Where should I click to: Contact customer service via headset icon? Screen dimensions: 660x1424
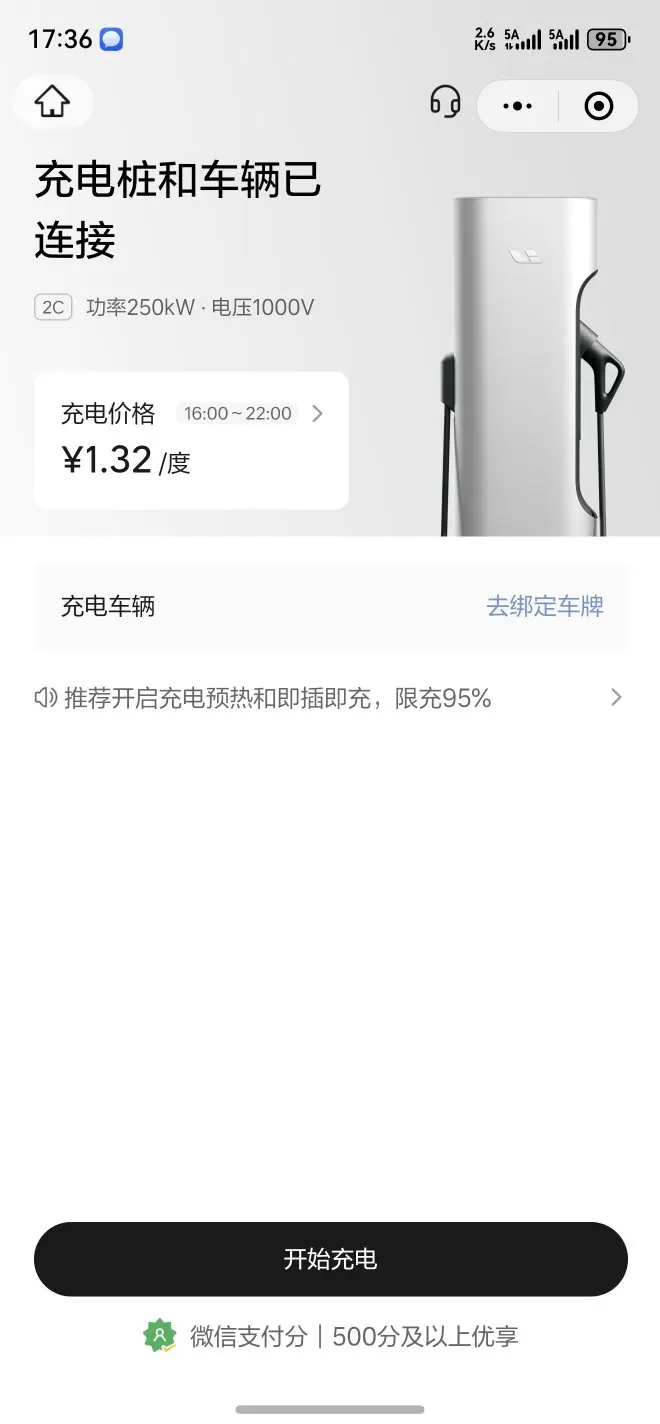(445, 103)
